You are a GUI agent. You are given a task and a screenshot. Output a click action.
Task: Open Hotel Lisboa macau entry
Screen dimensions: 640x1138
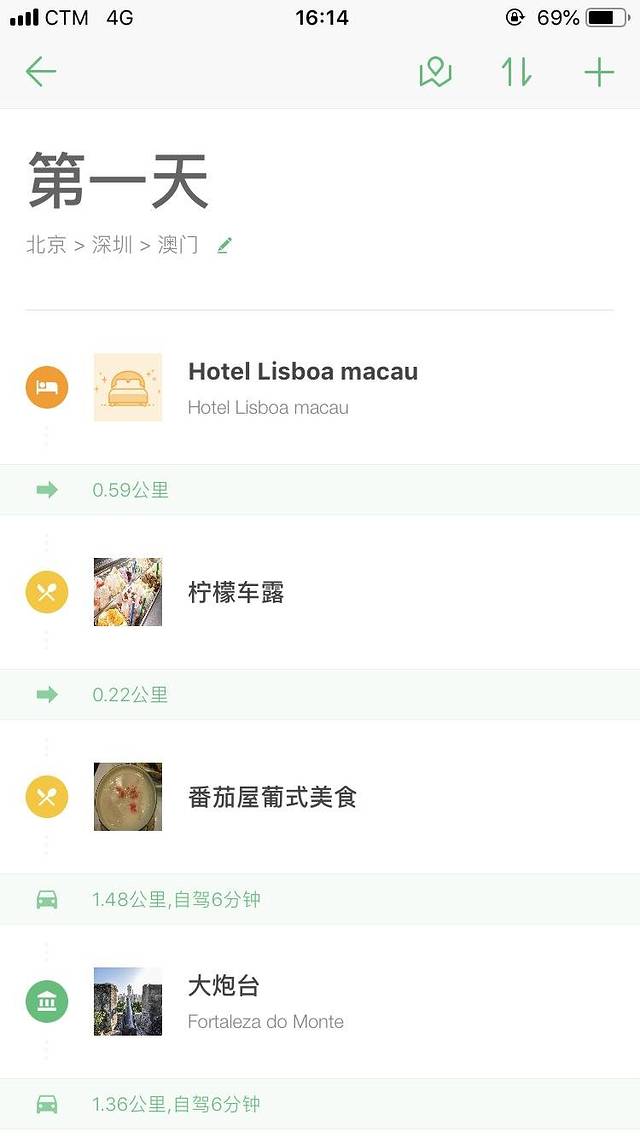[x=303, y=387]
